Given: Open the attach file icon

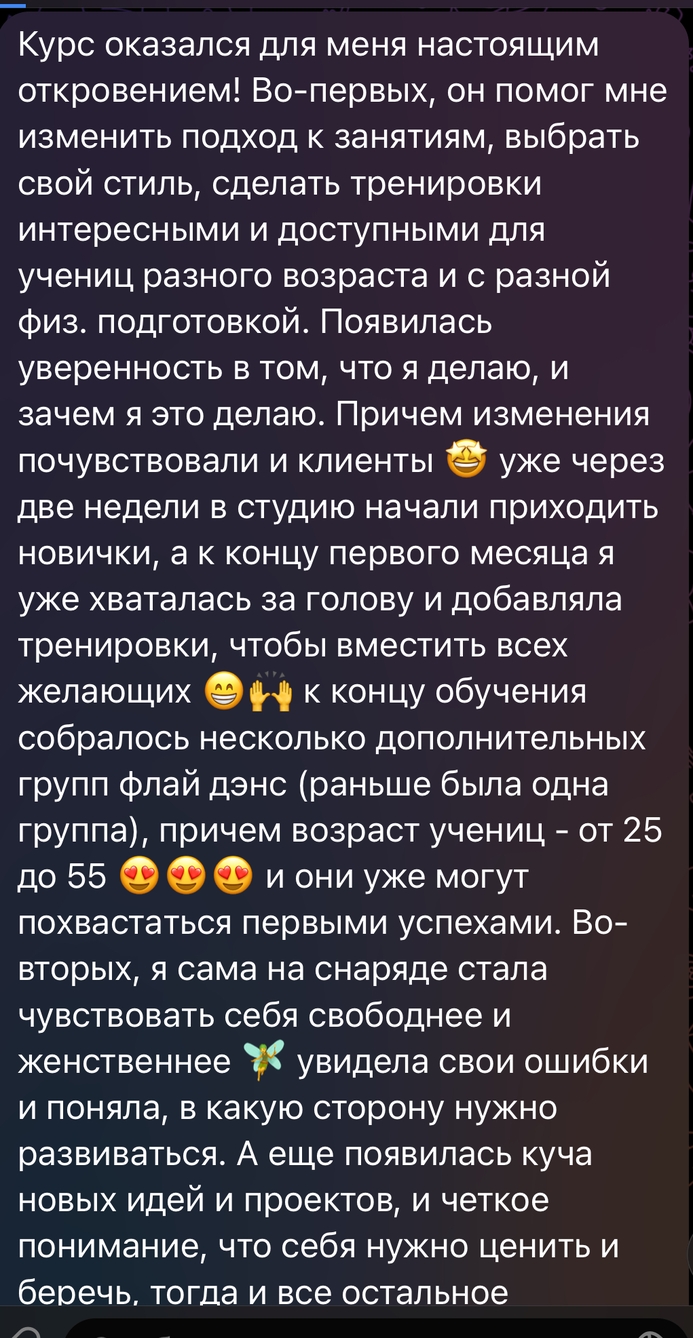Looking at the screenshot, I should (28, 1331).
